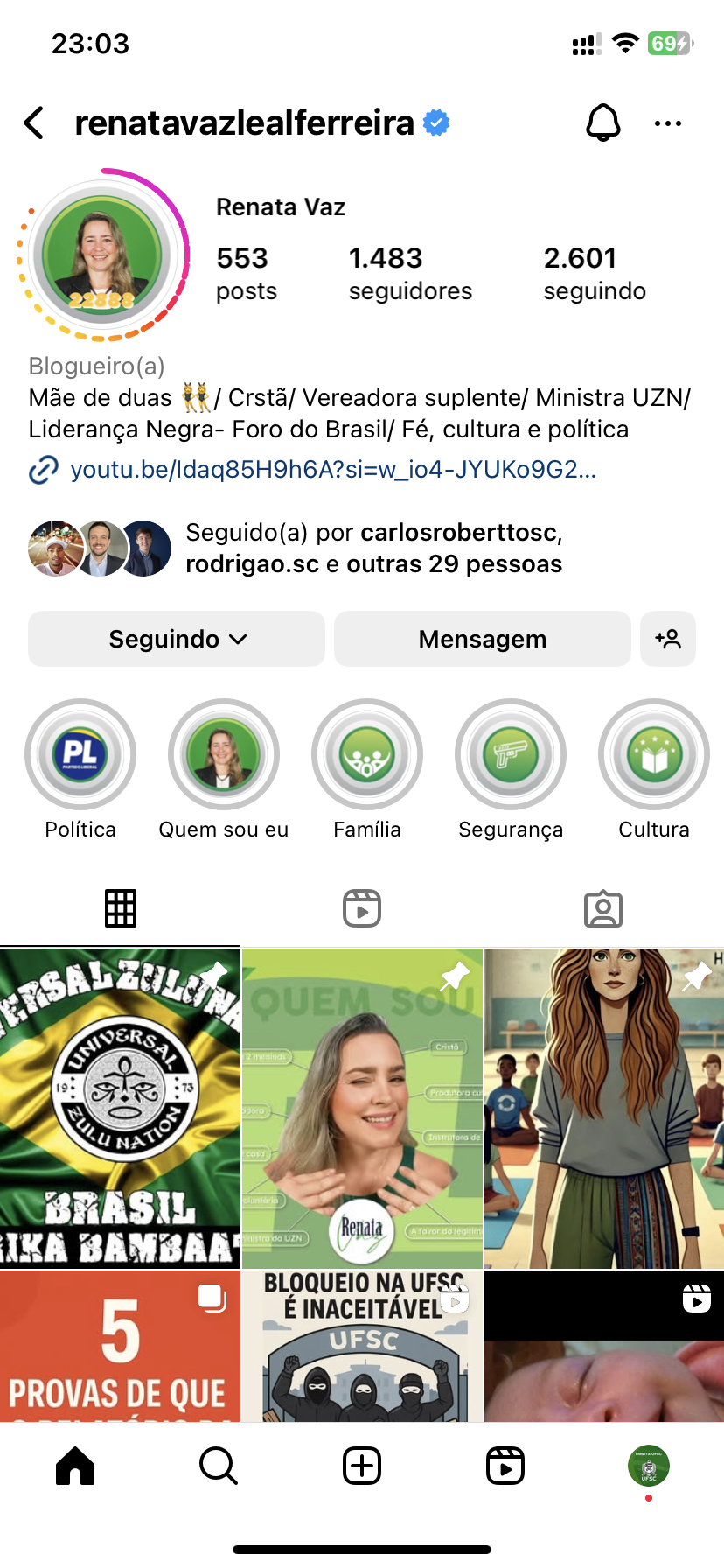Open the seguindo list

coord(595,273)
